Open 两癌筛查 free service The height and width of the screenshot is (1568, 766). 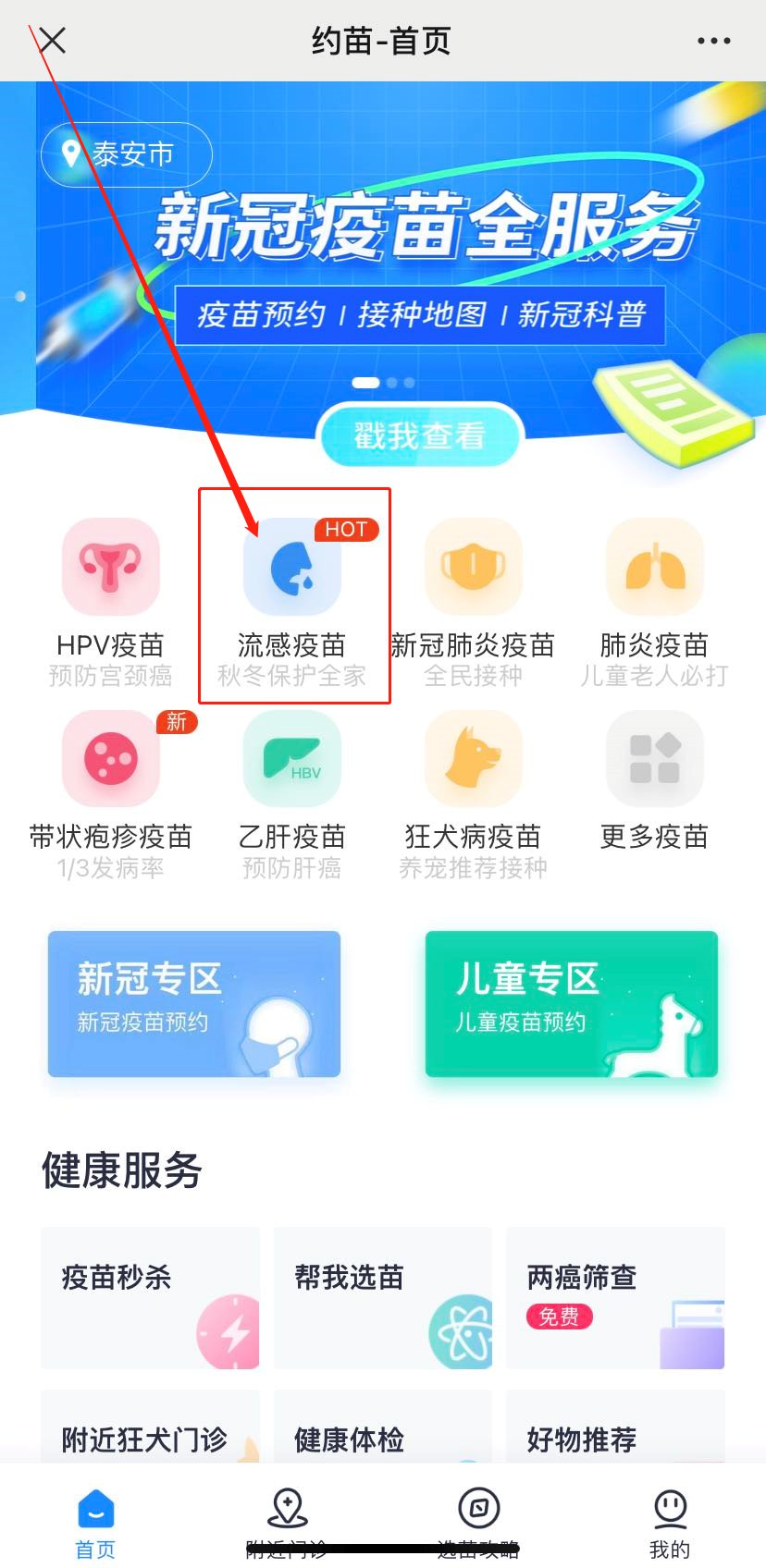click(615, 1298)
